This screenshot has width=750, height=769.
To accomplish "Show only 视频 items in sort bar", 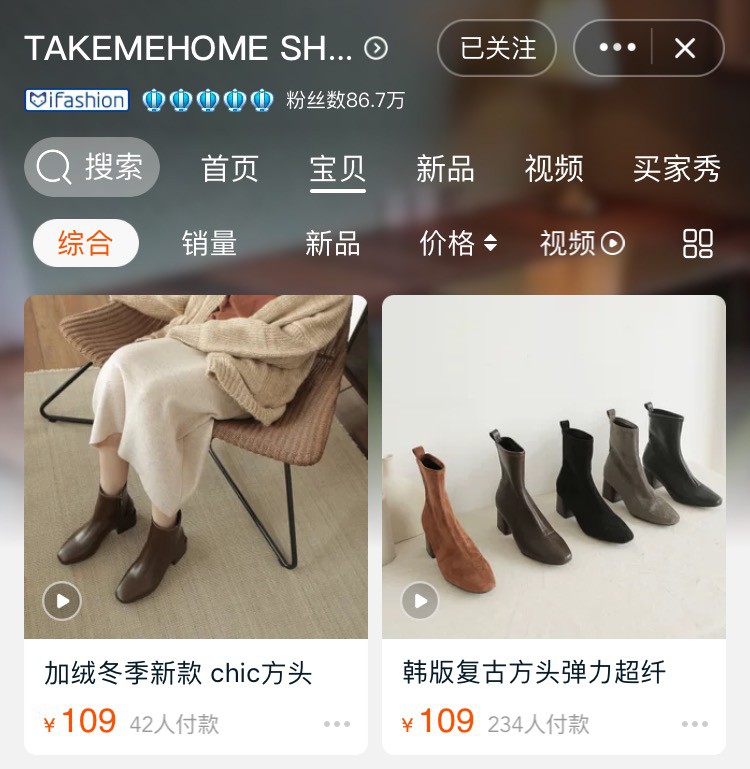I will coord(582,243).
